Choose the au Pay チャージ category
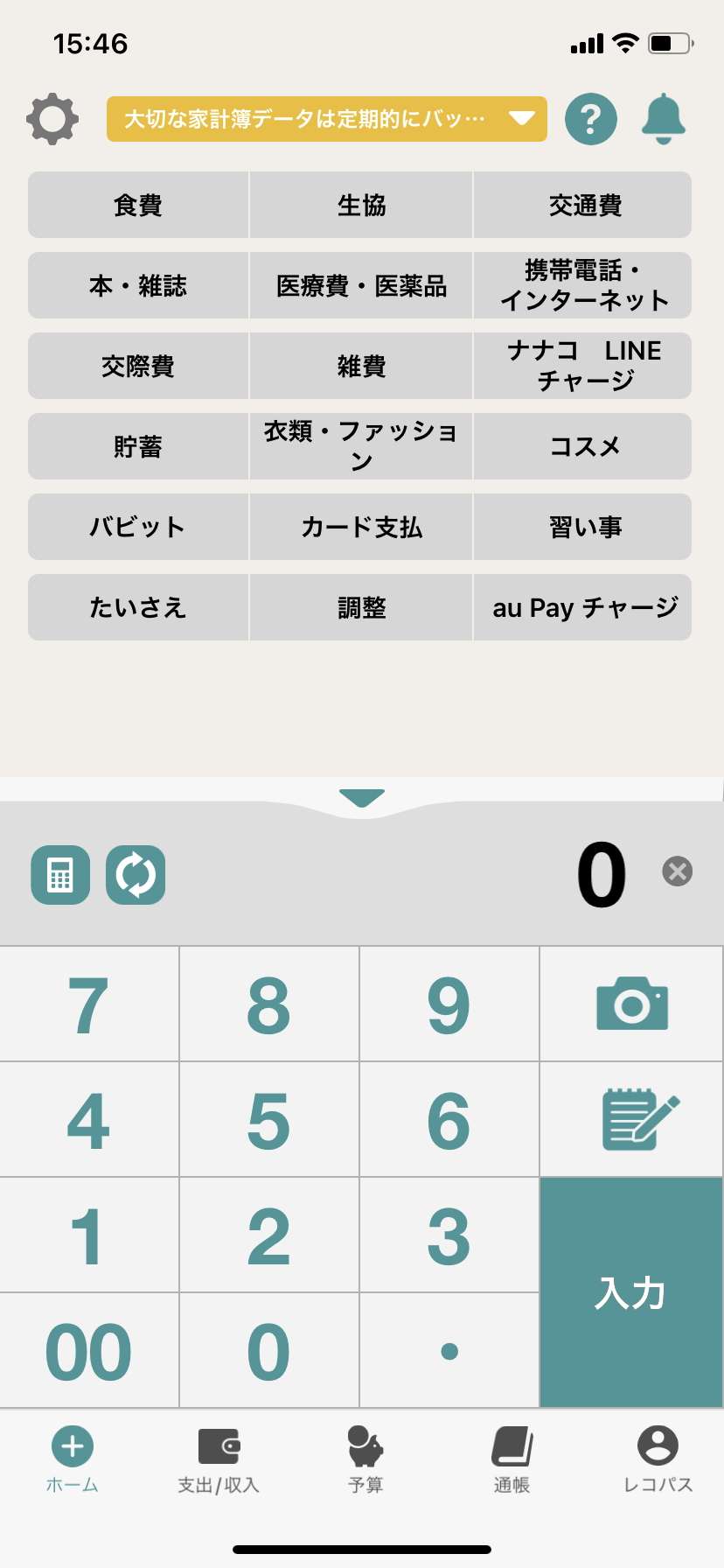724x1568 pixels. coord(584,608)
